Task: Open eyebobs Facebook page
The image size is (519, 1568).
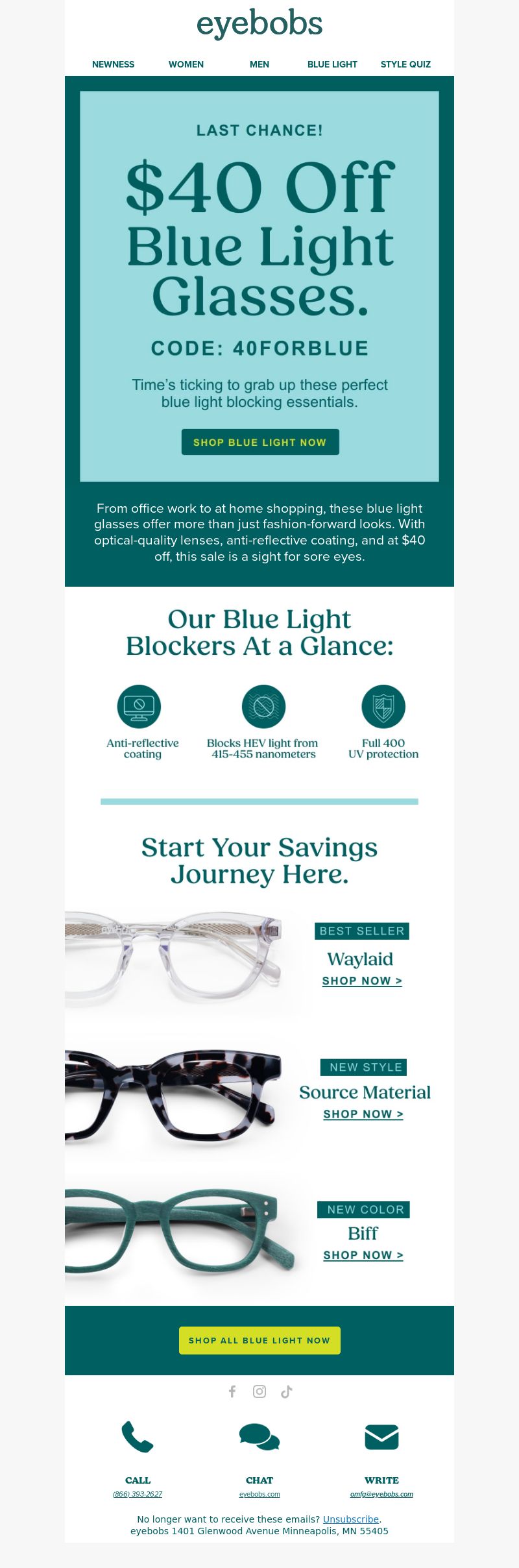Action: pos(232,1391)
